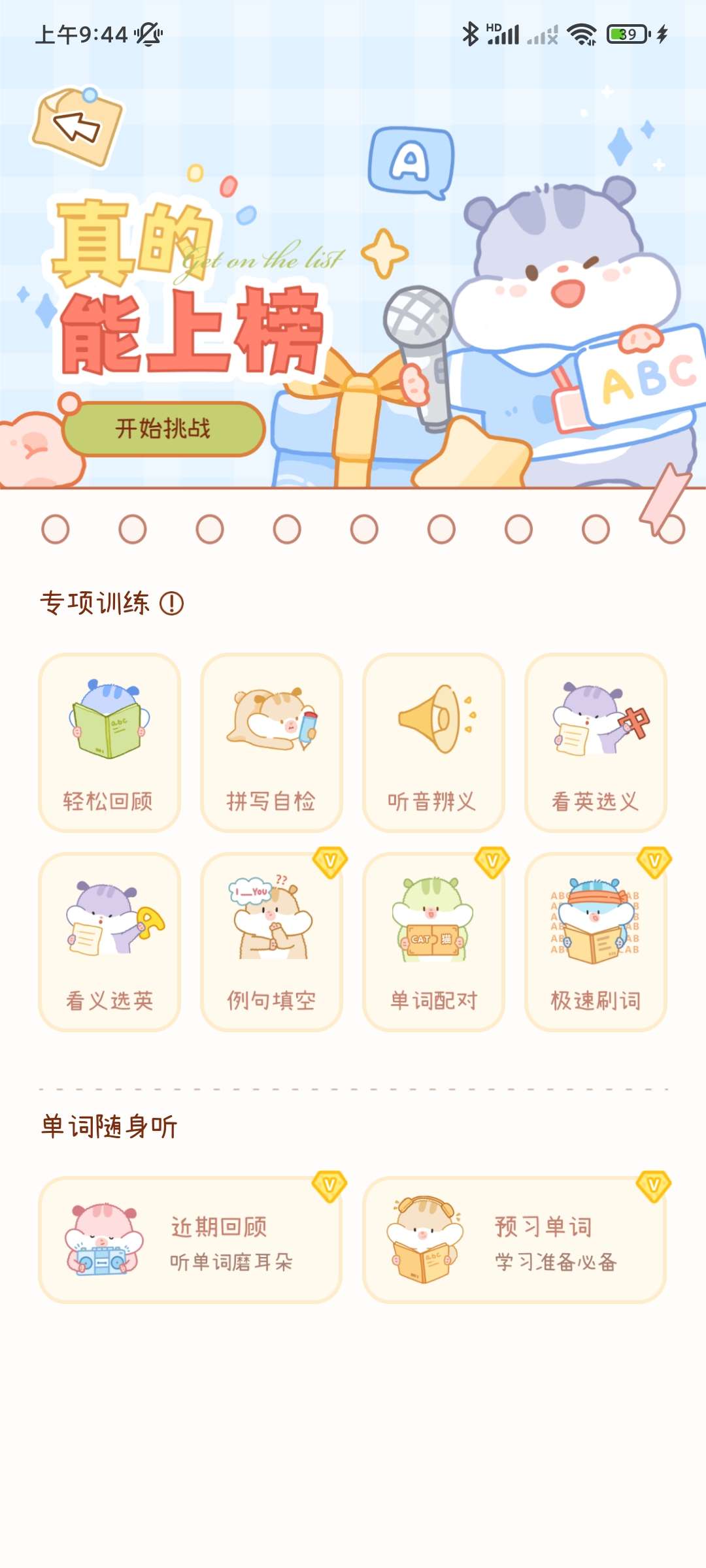Open 预习单词 preview card
The height and width of the screenshot is (1568, 706).
pos(514,1240)
